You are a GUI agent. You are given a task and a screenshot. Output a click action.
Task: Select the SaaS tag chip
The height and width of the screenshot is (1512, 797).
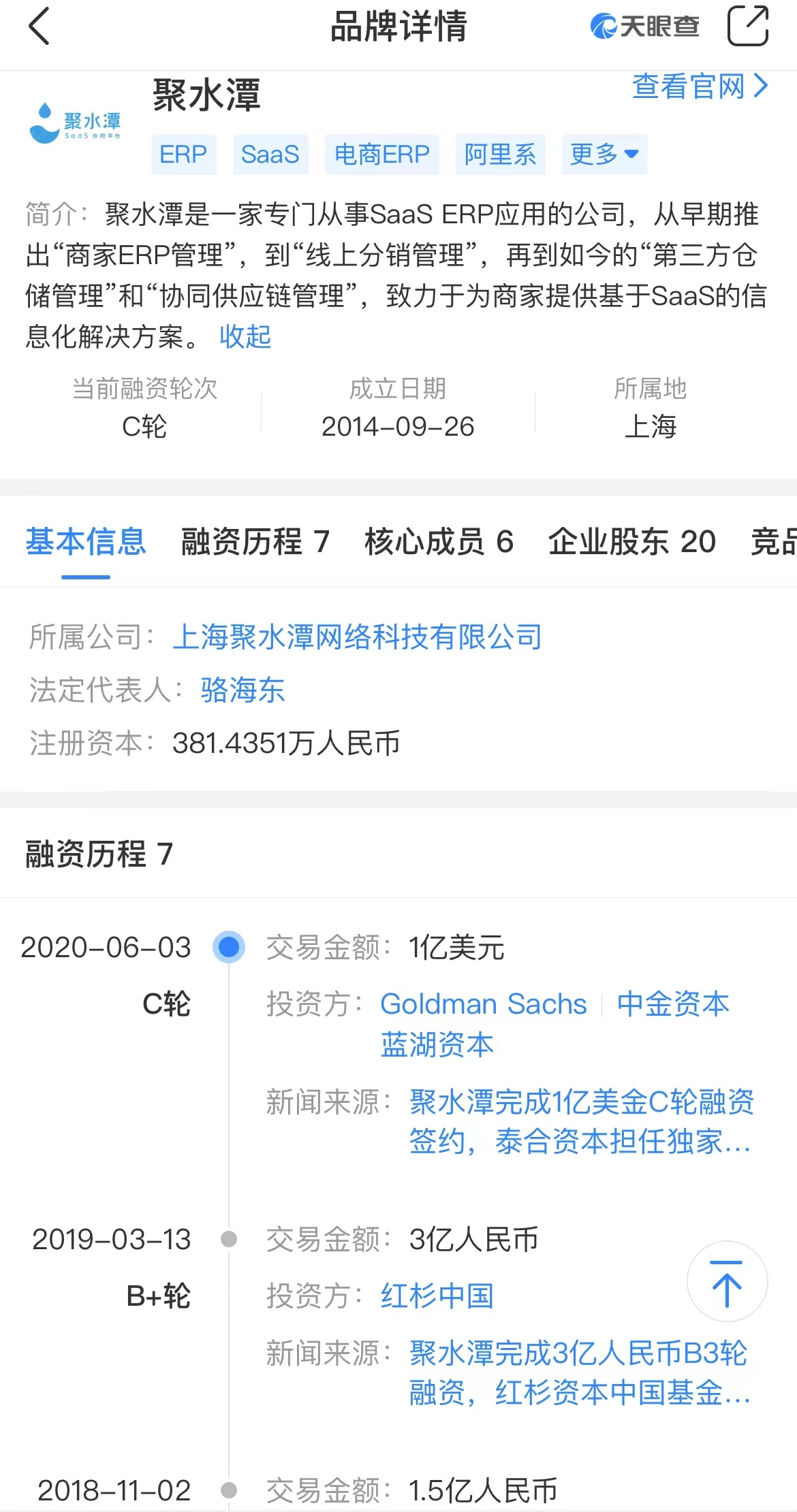(270, 155)
